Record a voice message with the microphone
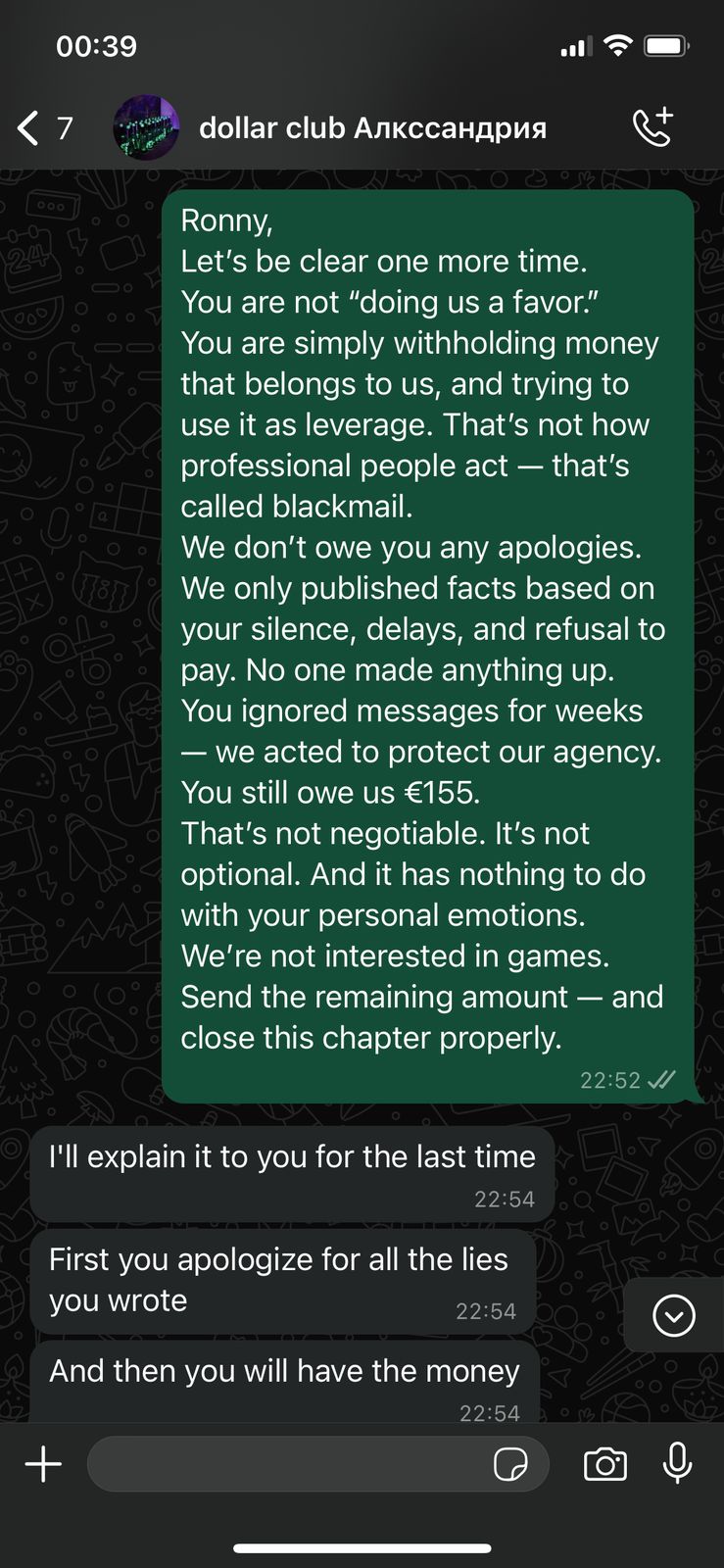This screenshot has width=724, height=1568. point(677,1464)
